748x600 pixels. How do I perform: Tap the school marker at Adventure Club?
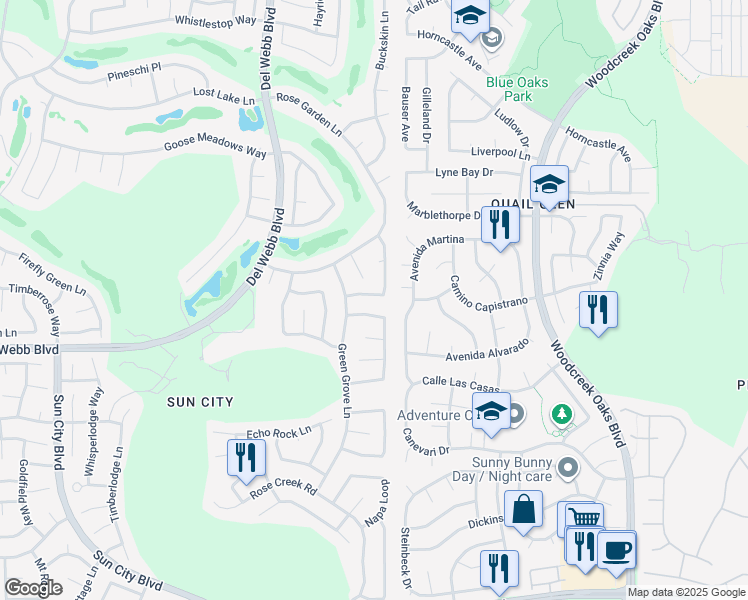491,414
